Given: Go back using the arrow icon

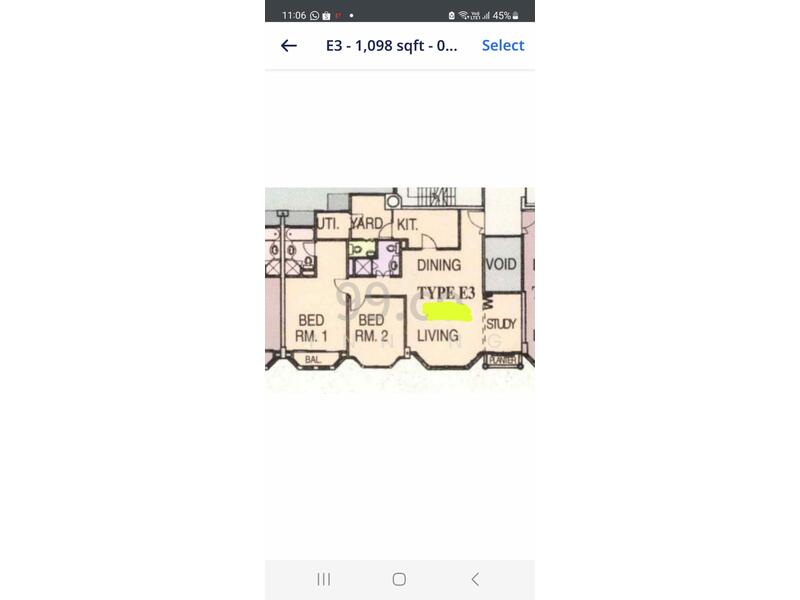Looking at the screenshot, I should click(x=289, y=45).
